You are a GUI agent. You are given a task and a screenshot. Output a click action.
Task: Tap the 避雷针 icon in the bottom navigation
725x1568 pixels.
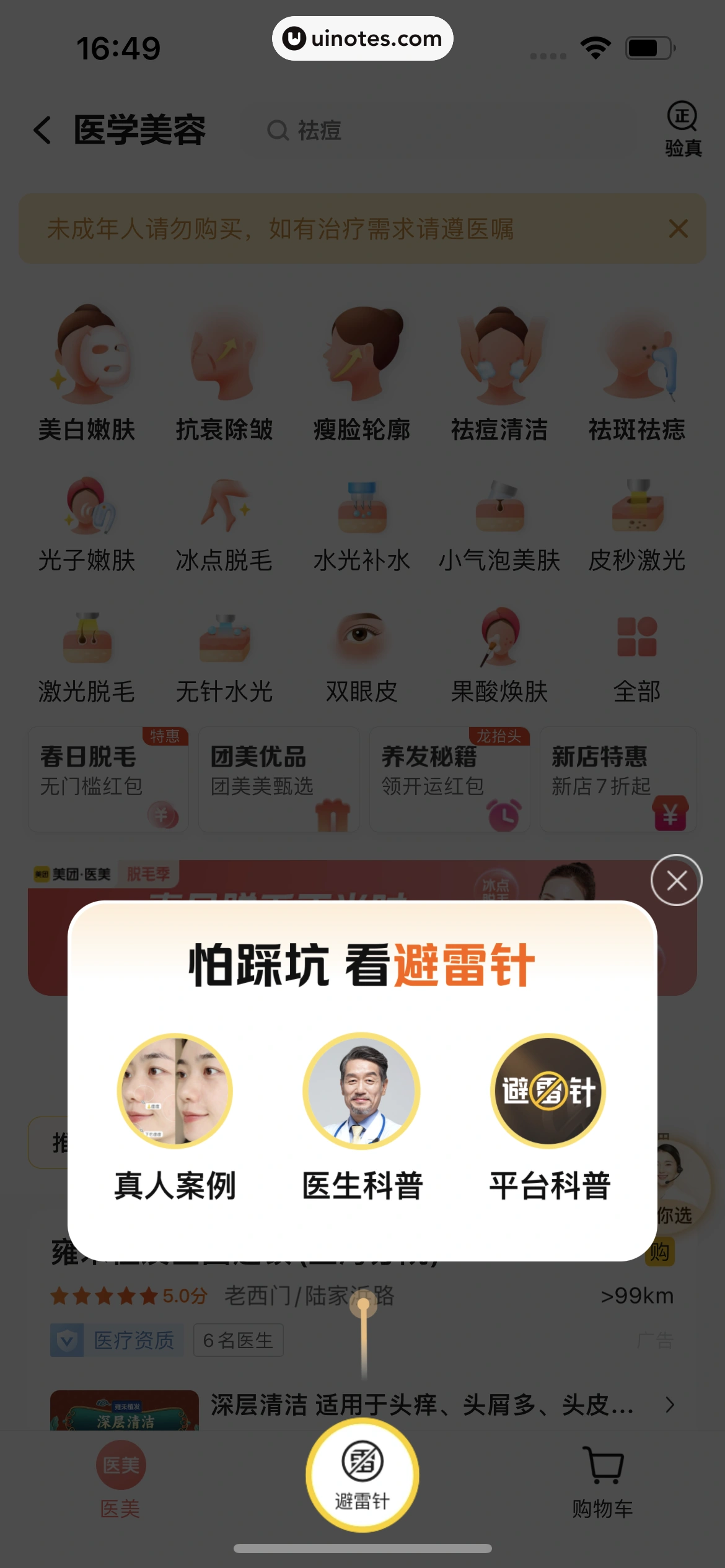[x=362, y=1474]
